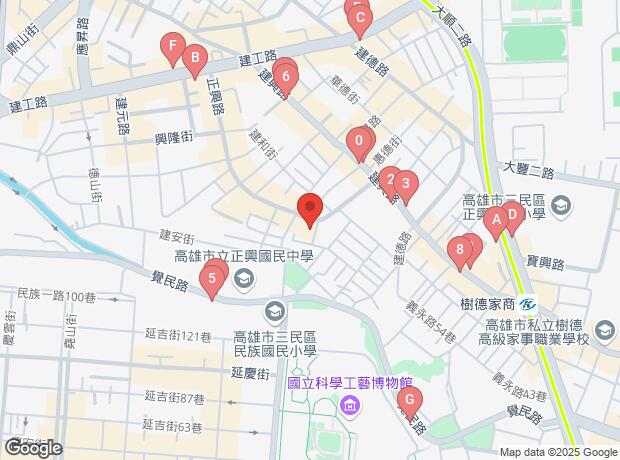Select the marker numbered 8

[460, 250]
